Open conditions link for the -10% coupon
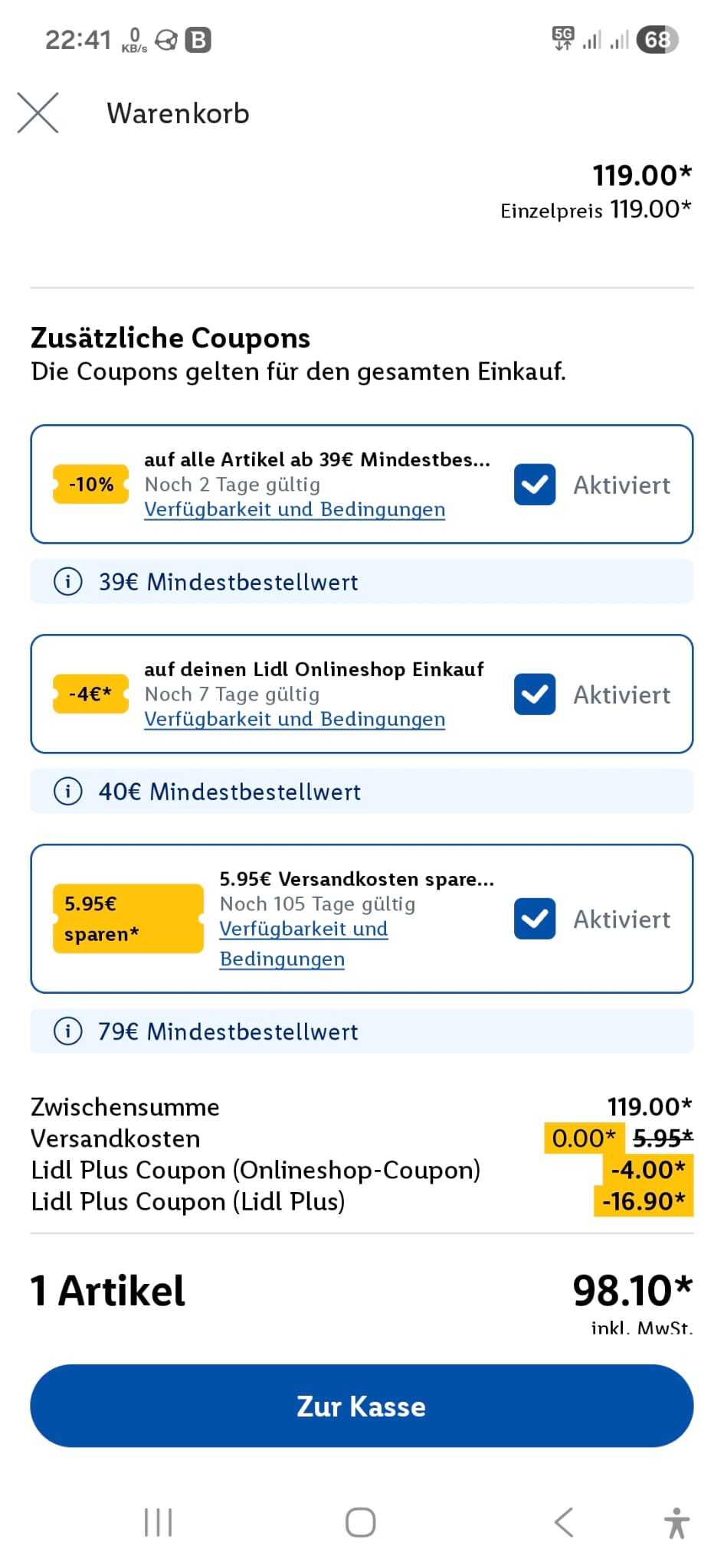This screenshot has width=724, height=1568. [x=294, y=510]
